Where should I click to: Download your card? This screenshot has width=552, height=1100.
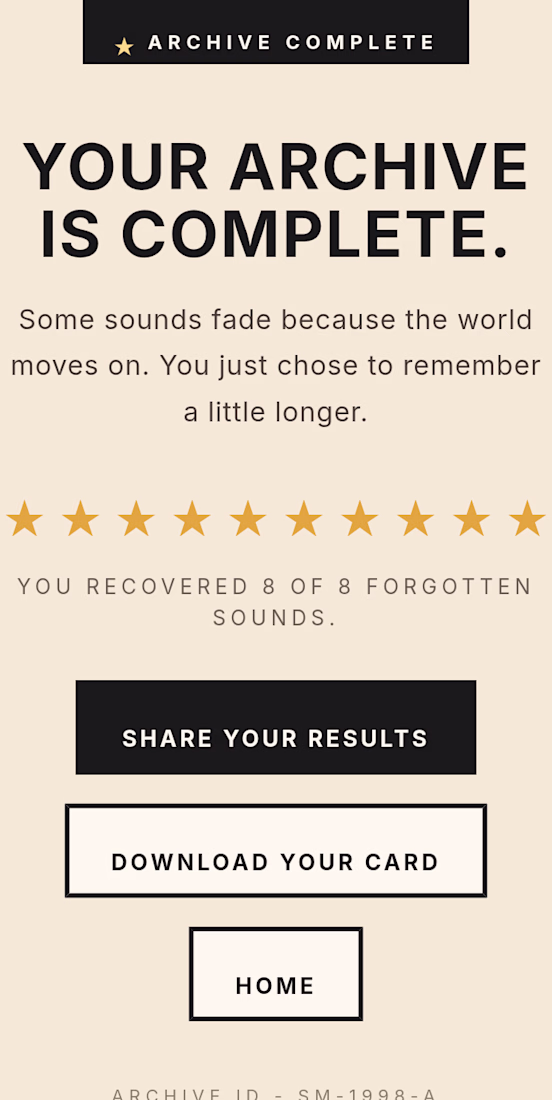click(x=276, y=850)
